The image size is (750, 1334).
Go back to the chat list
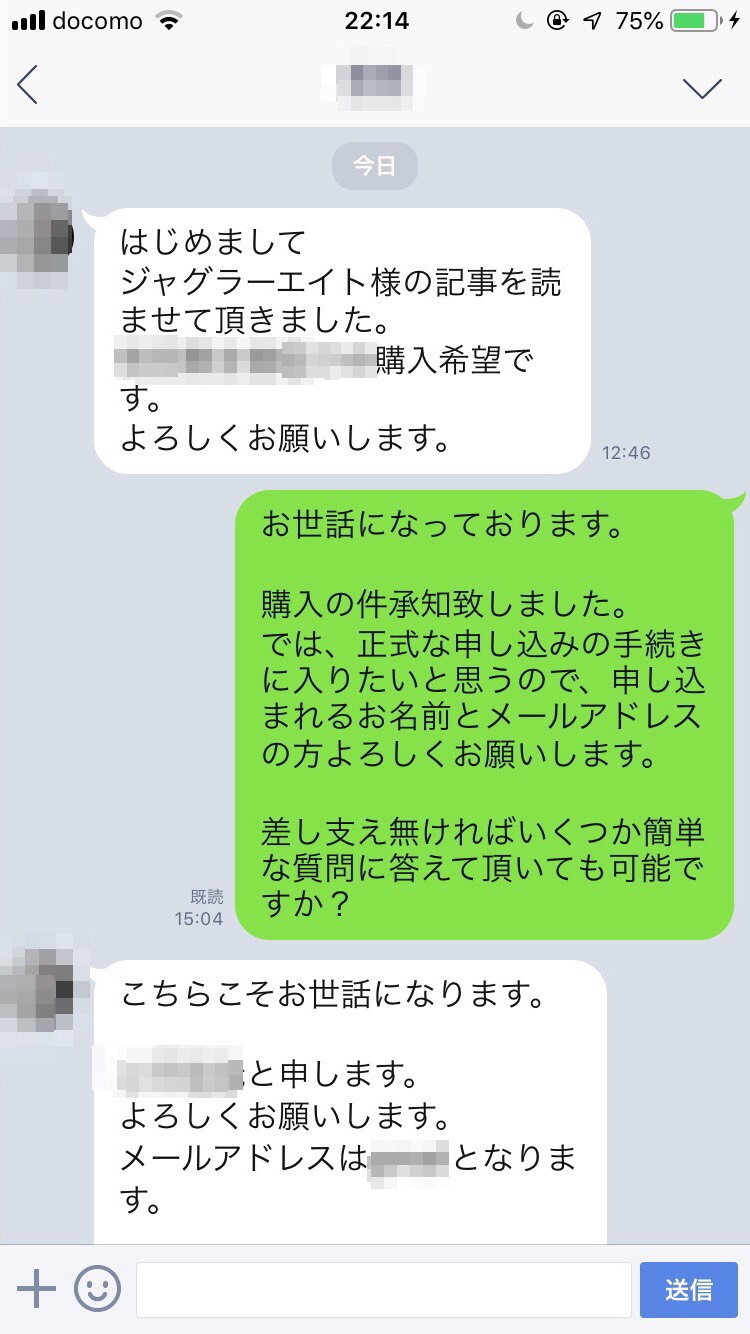pos(28,86)
